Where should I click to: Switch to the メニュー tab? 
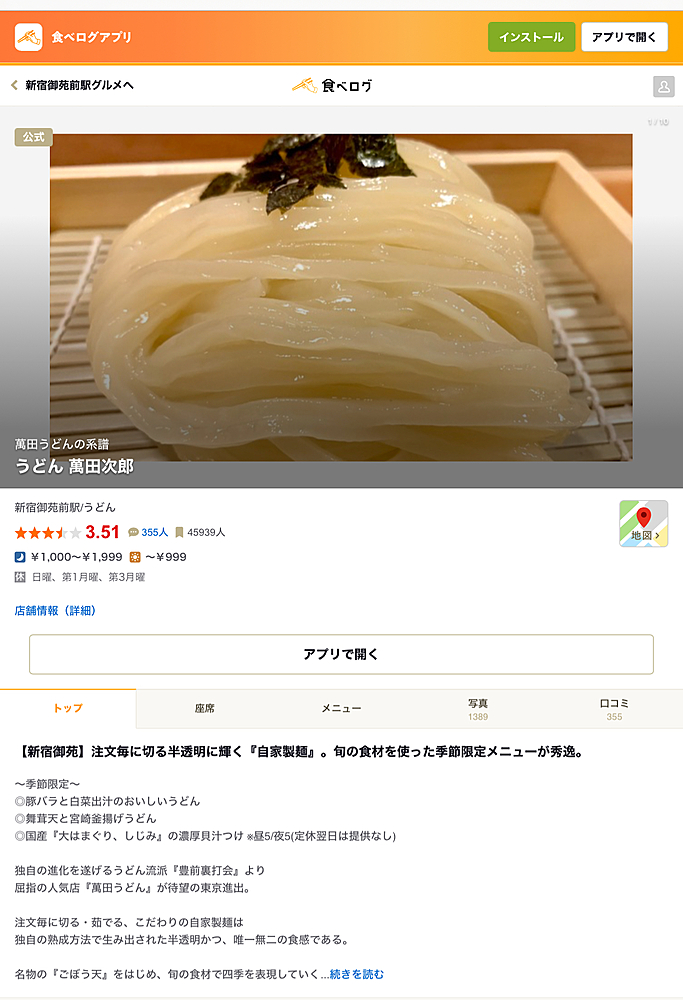click(x=341, y=708)
